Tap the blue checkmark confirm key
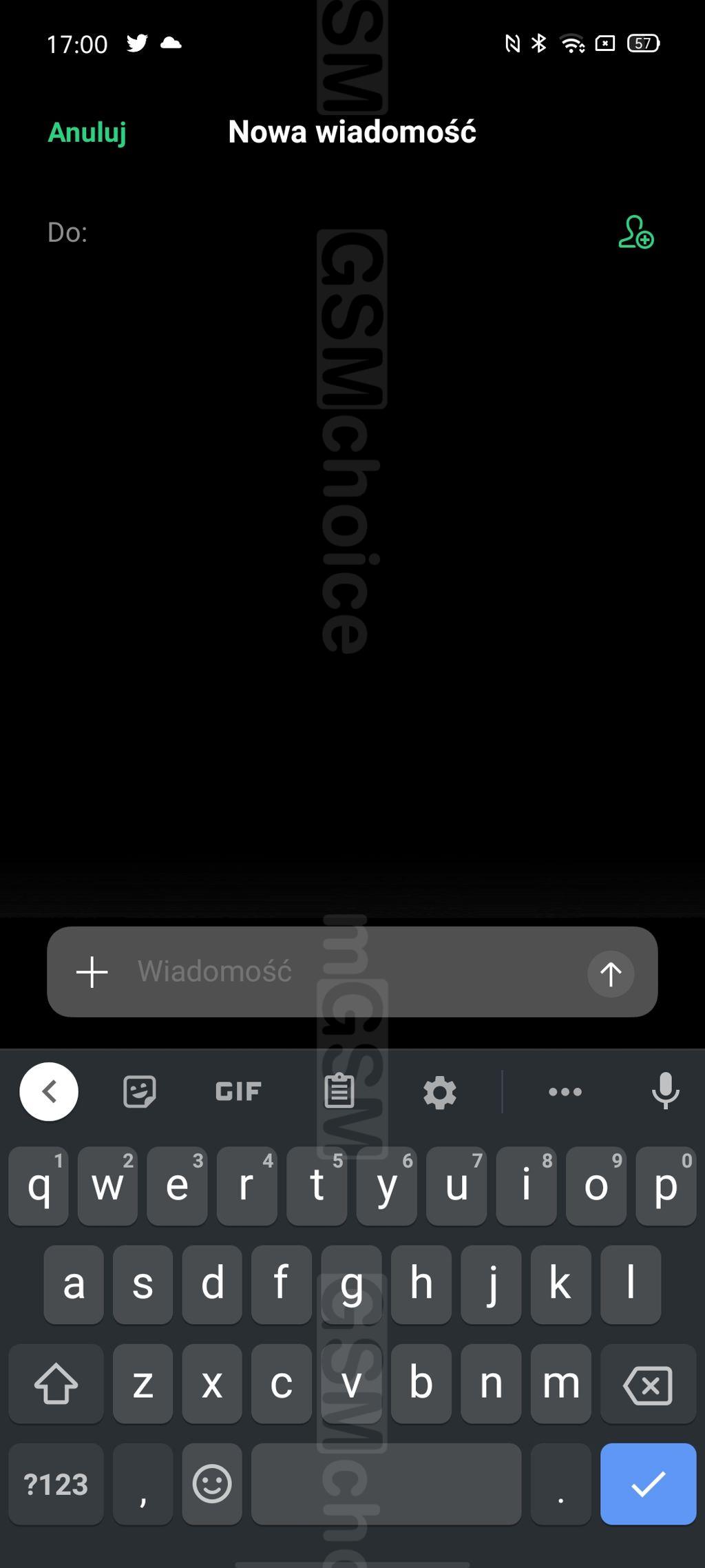This screenshot has height=1568, width=705. pos(648,1484)
